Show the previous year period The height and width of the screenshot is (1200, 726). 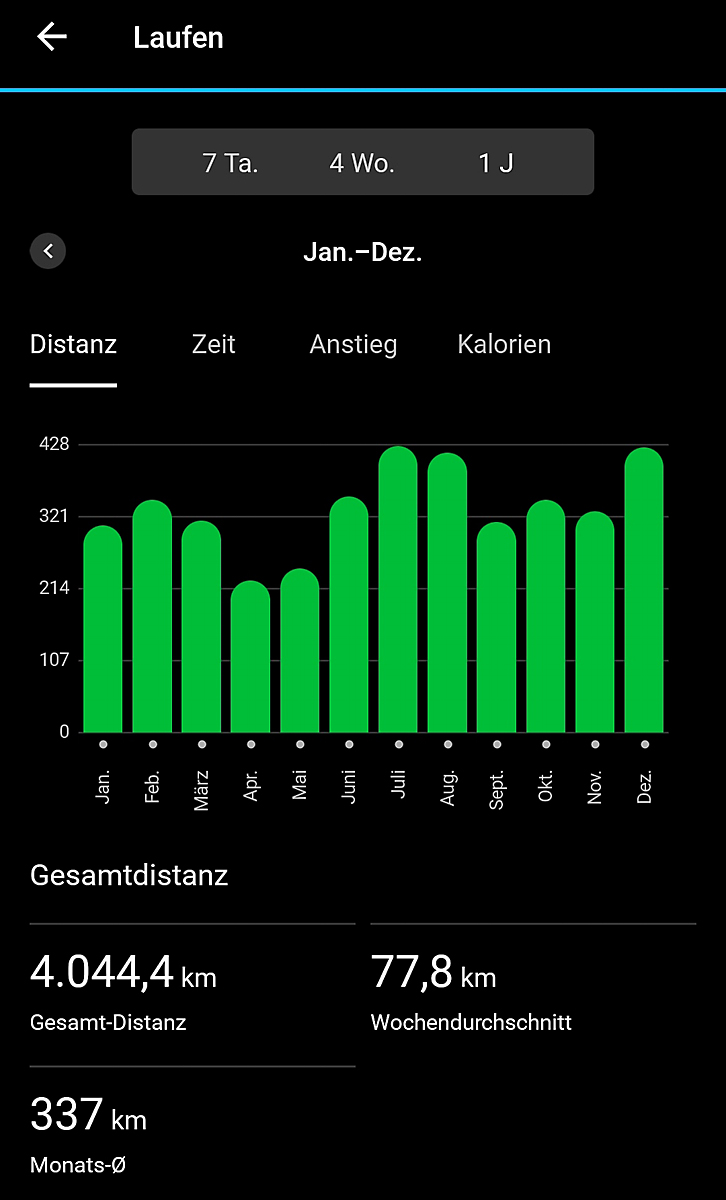pyautogui.click(x=48, y=251)
